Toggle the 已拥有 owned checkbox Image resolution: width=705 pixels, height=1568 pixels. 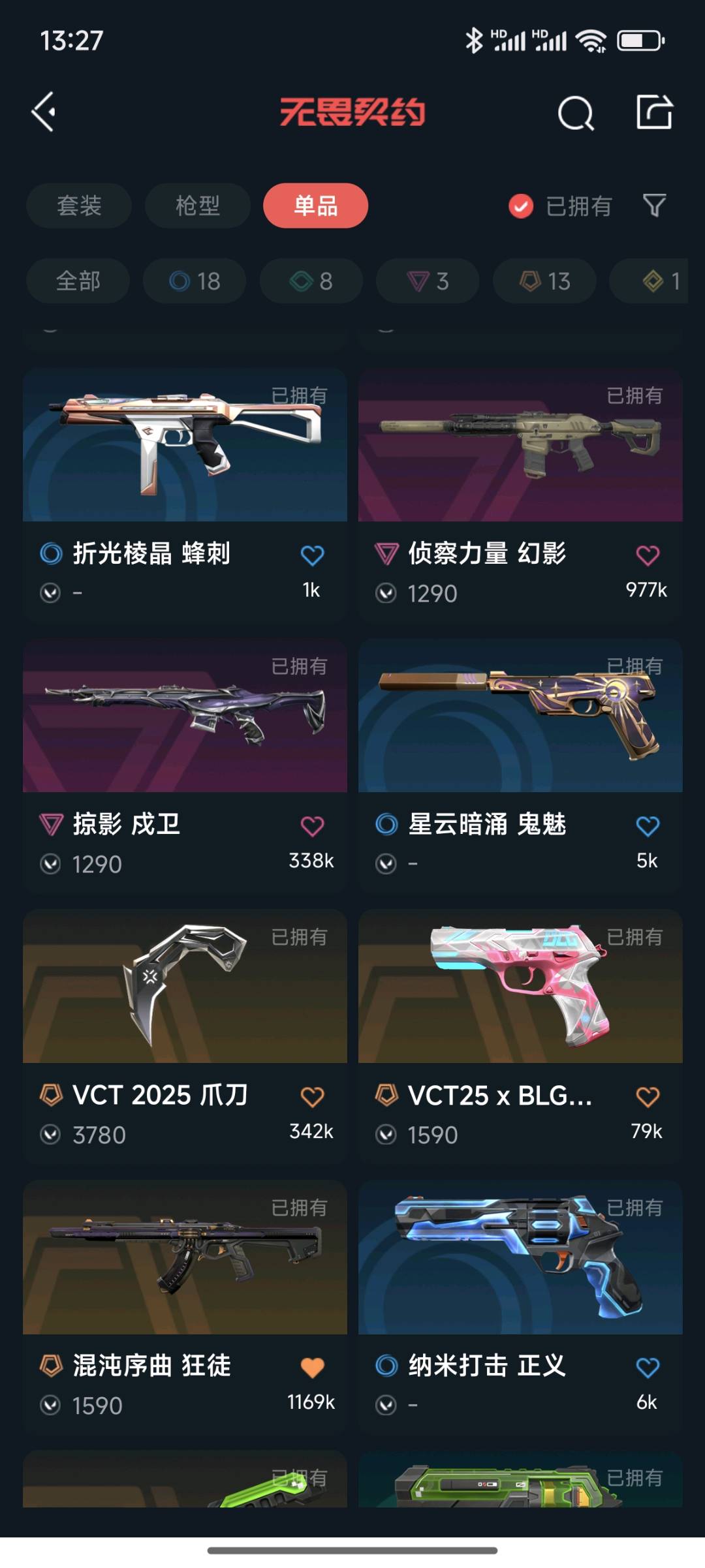[x=521, y=206]
